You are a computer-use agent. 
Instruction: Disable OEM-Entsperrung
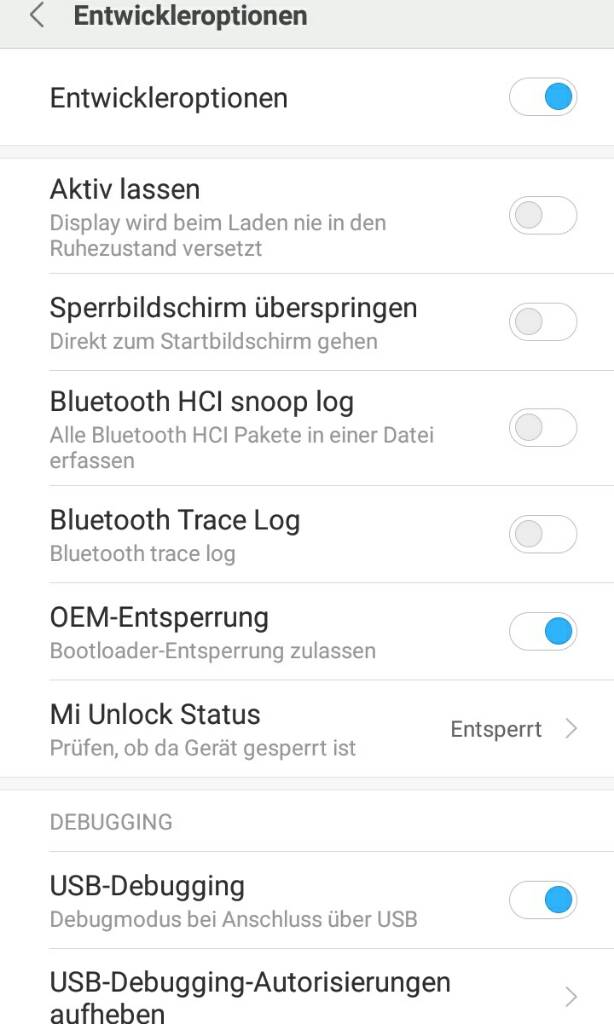coord(543,631)
